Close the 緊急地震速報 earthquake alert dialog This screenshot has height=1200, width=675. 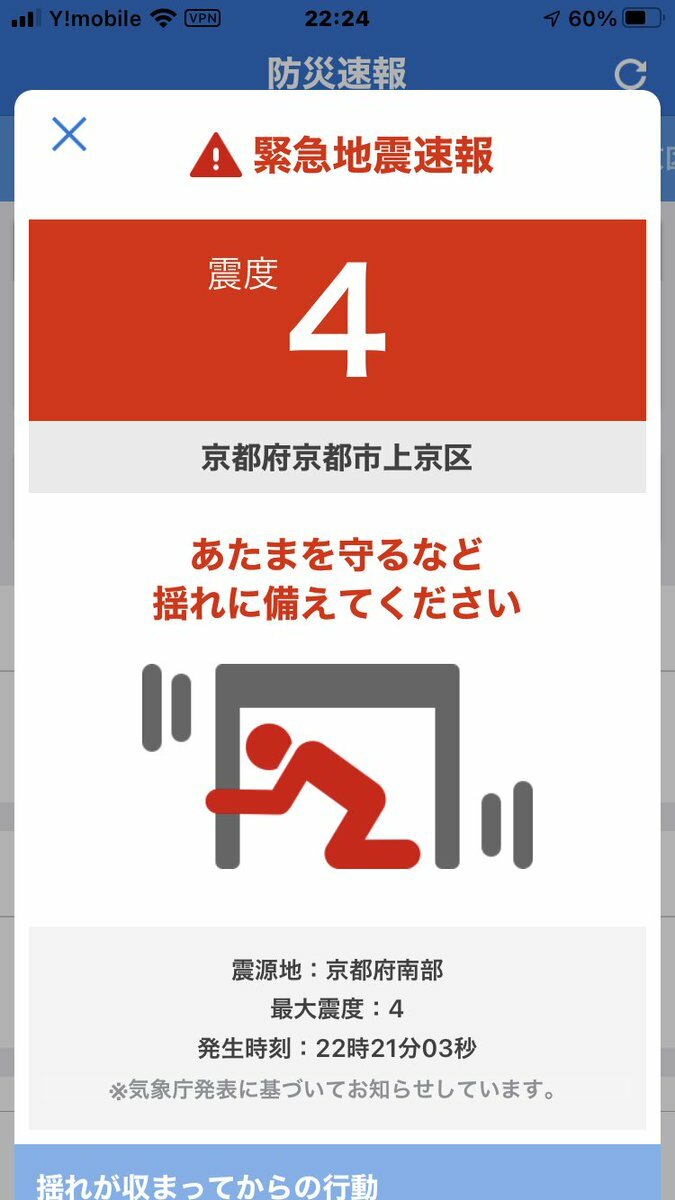pyautogui.click(x=69, y=134)
